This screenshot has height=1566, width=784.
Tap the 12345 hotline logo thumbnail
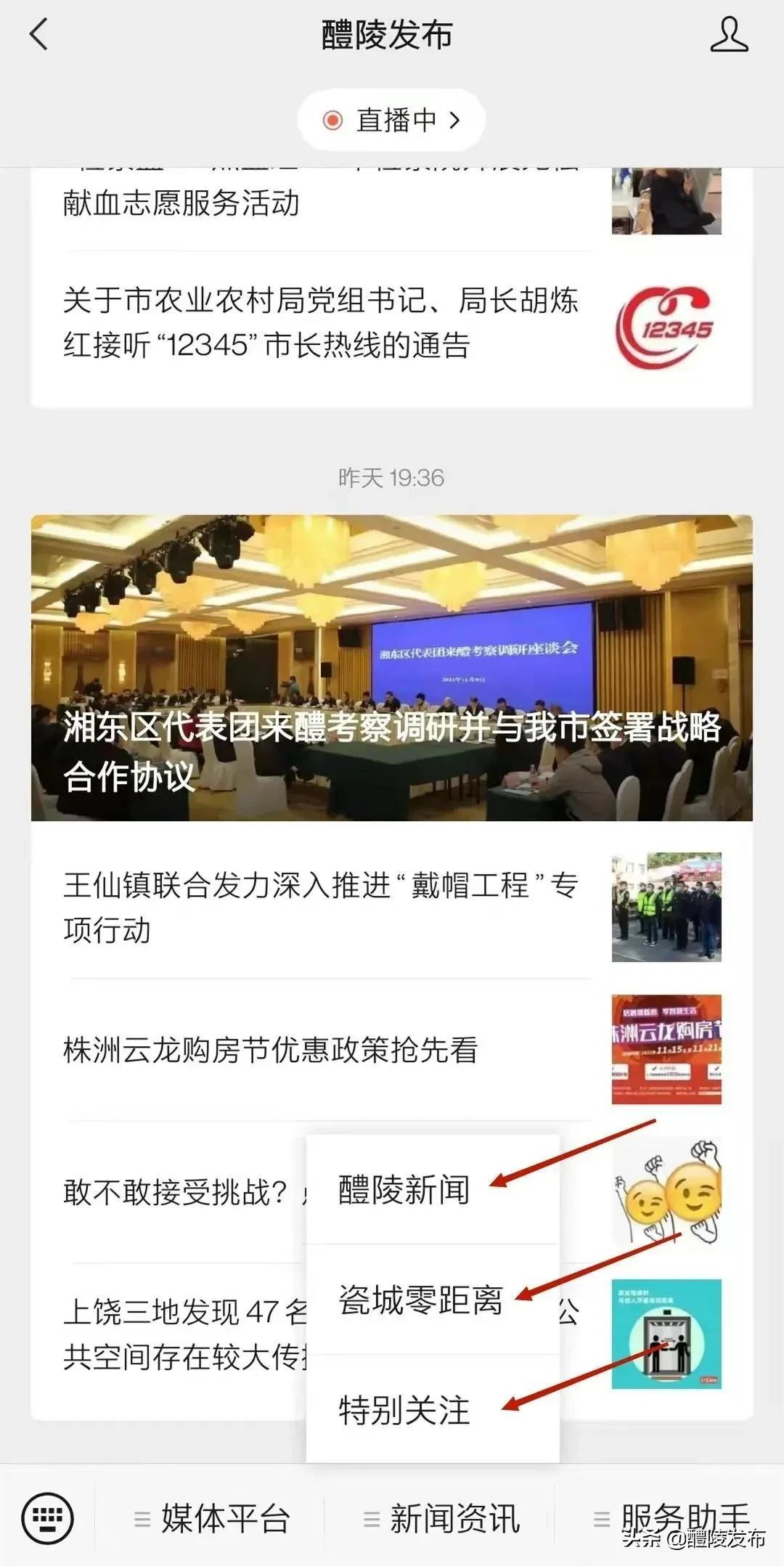(668, 325)
